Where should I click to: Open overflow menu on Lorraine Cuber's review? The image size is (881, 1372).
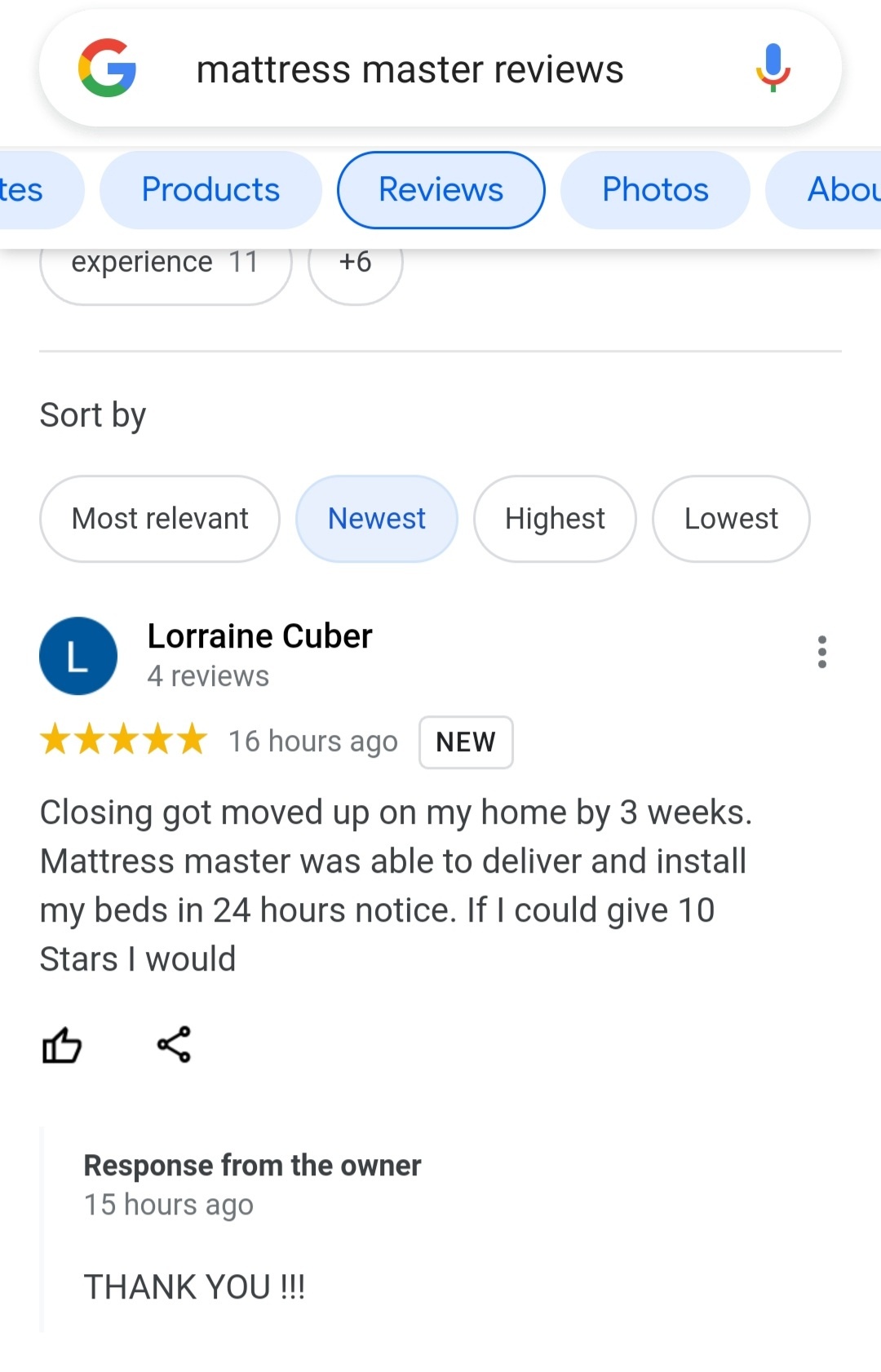821,653
